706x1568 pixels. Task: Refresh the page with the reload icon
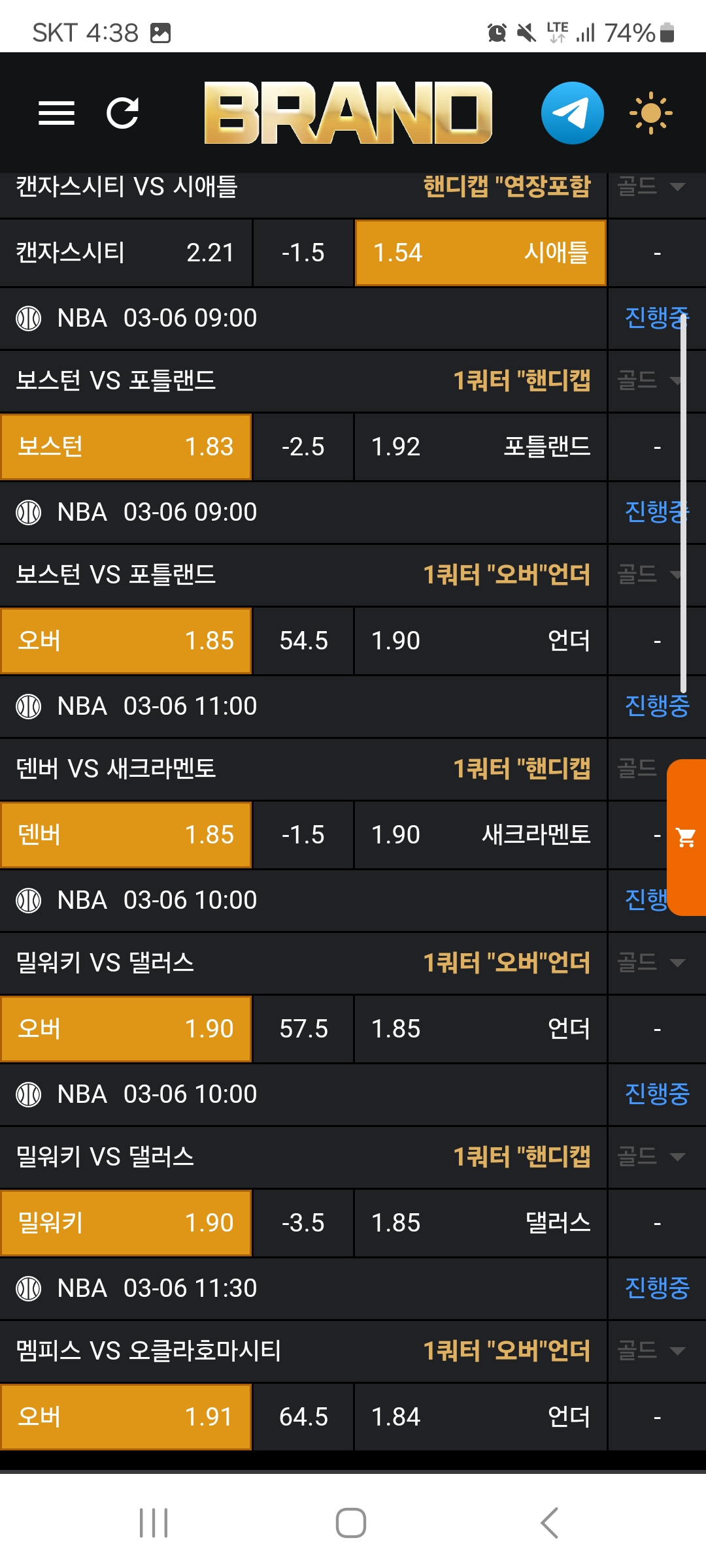coord(122,113)
